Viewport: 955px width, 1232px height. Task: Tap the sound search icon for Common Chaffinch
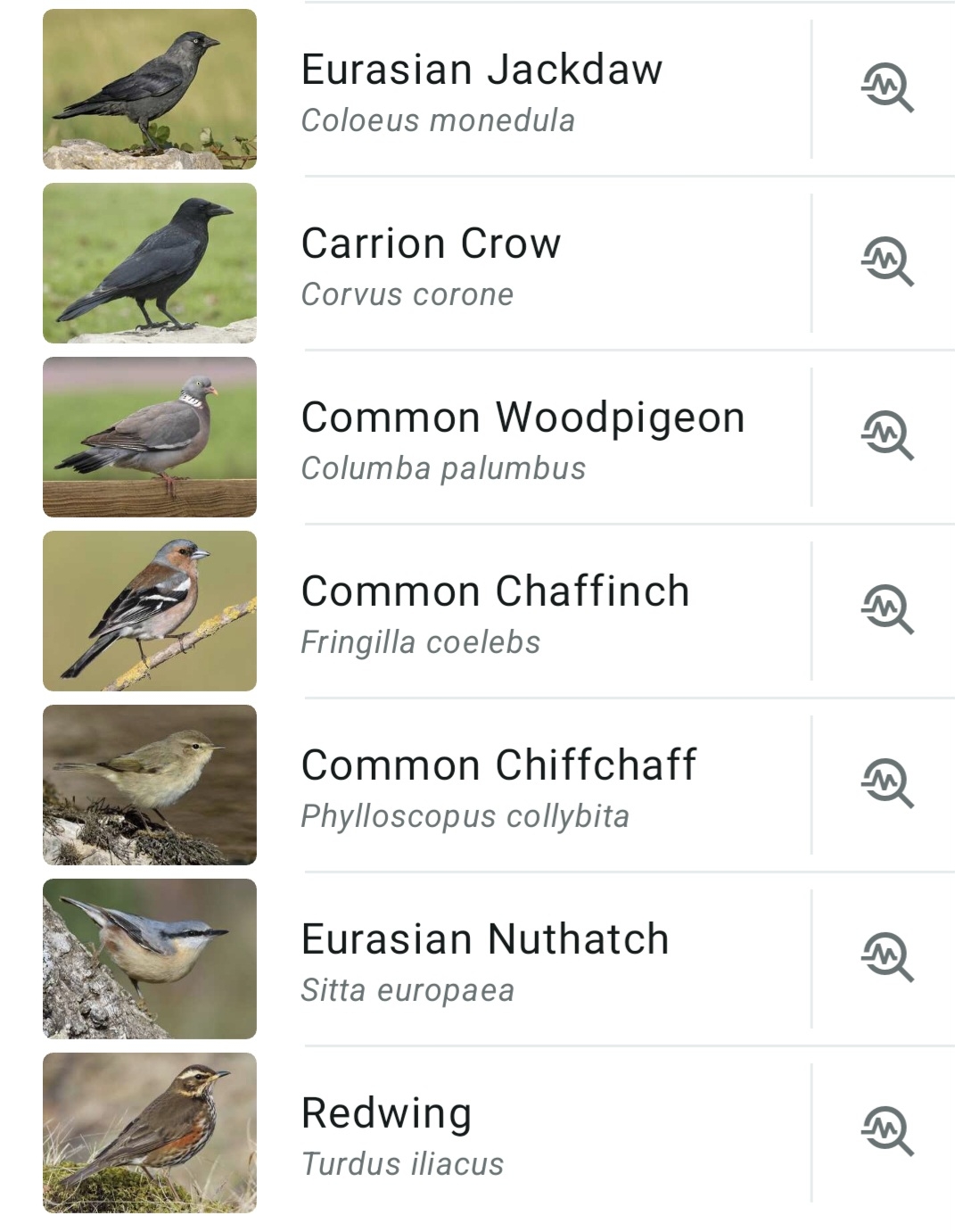coord(886,610)
